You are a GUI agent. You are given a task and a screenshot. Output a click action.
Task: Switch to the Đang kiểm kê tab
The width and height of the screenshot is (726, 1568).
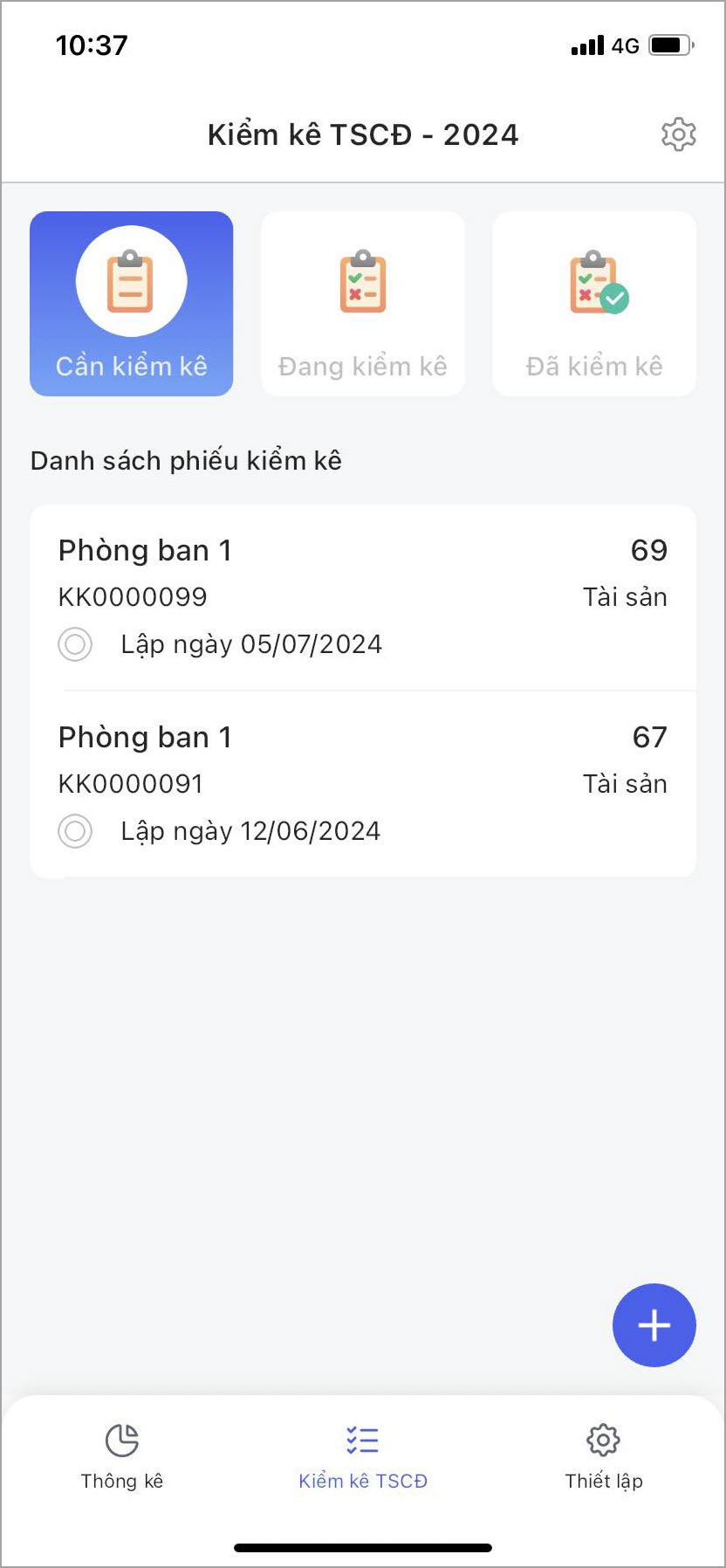(x=363, y=304)
